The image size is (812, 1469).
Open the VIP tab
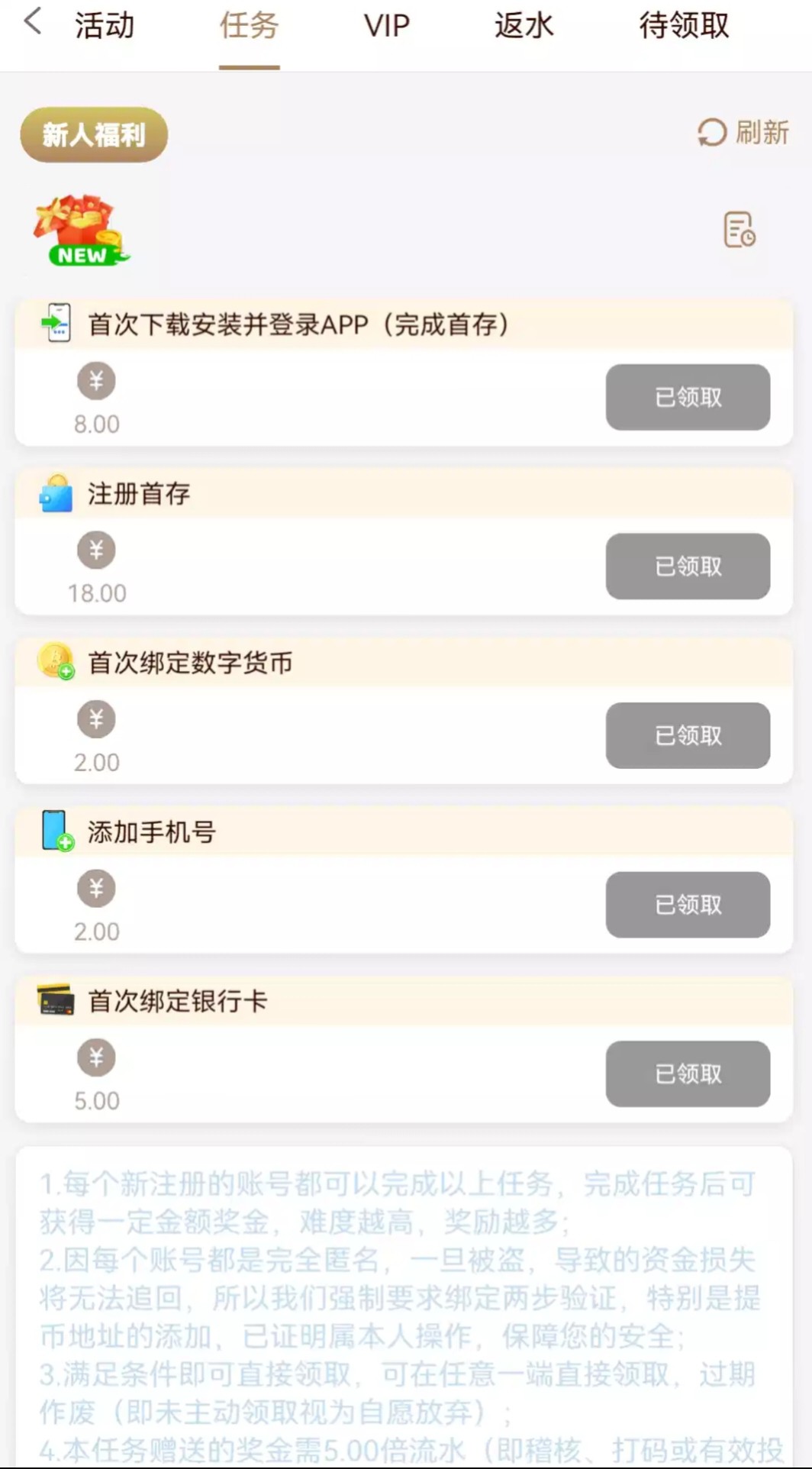[387, 26]
